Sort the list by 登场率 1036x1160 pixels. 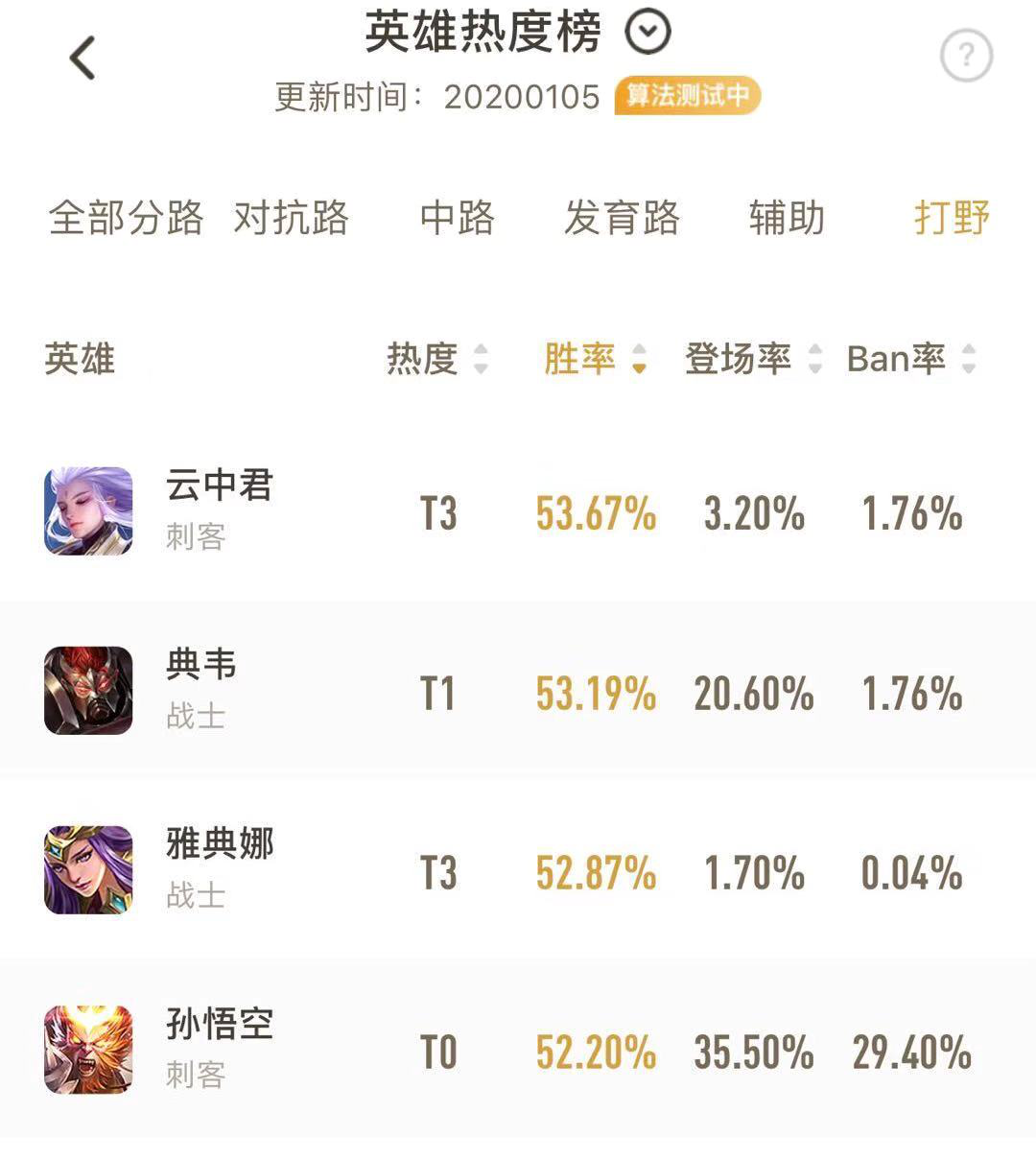click(753, 360)
